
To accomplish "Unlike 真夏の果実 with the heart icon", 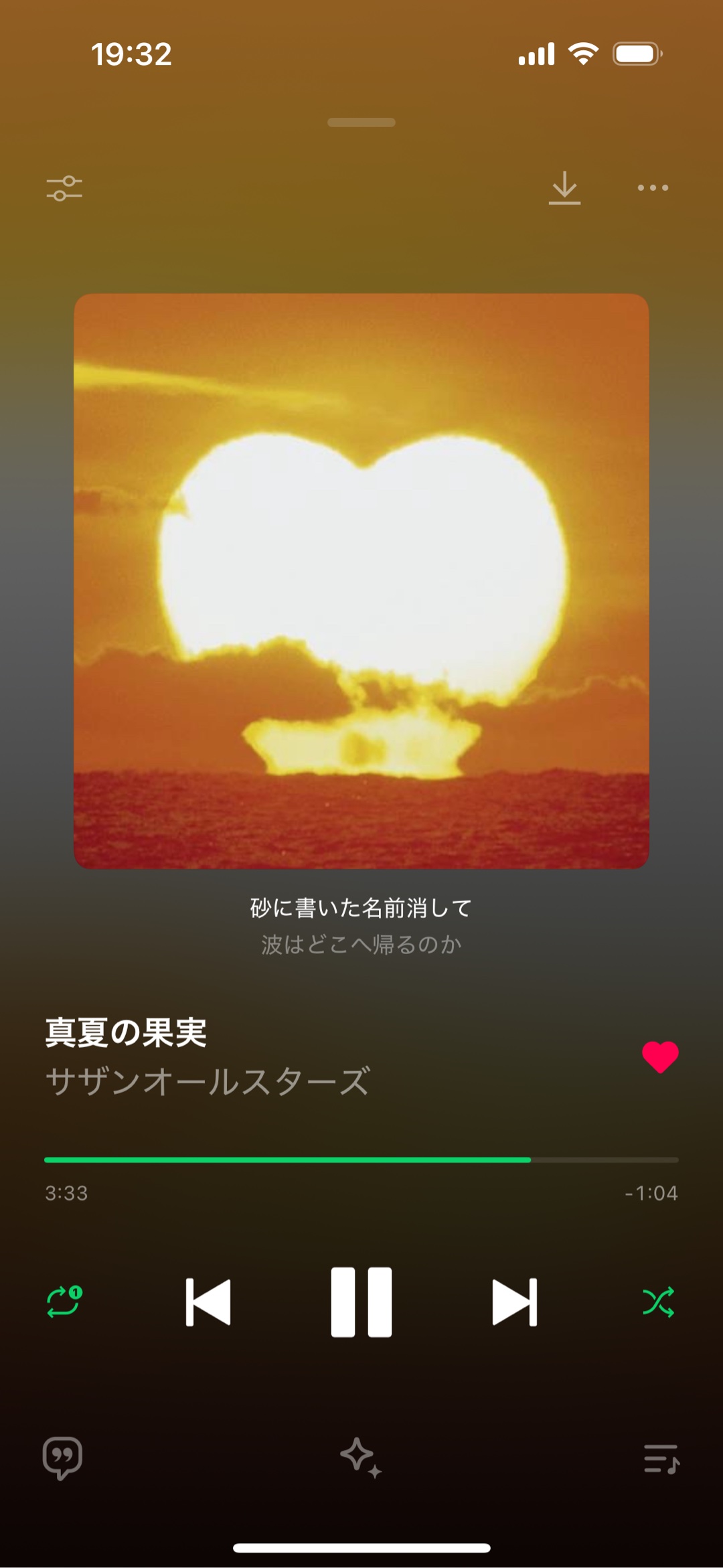I will pyautogui.click(x=660, y=1057).
